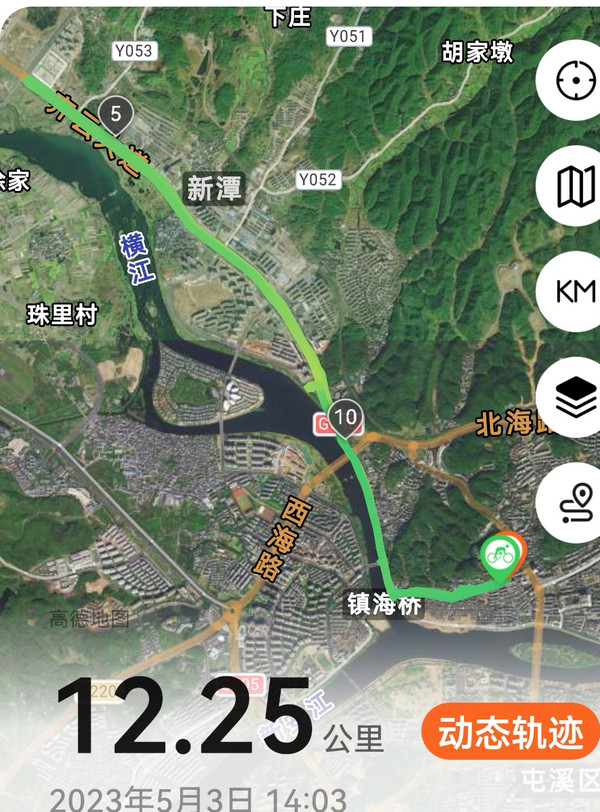Toggle the KM distance markers
Image resolution: width=600 pixels, height=812 pixels.
tap(575, 293)
